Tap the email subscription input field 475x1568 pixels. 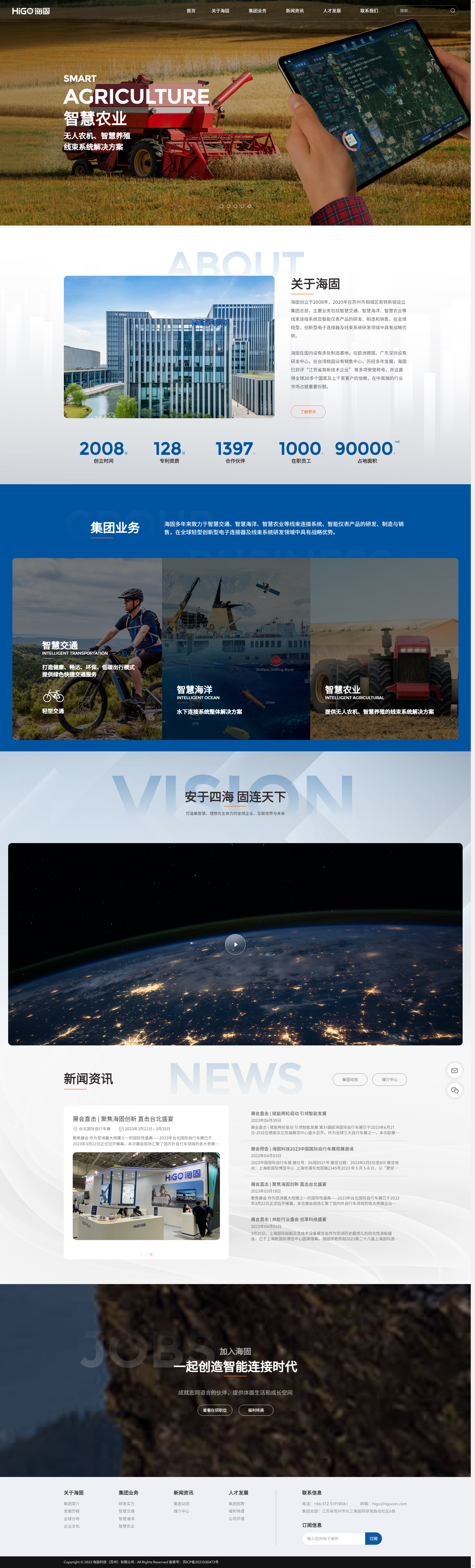coord(333,1538)
